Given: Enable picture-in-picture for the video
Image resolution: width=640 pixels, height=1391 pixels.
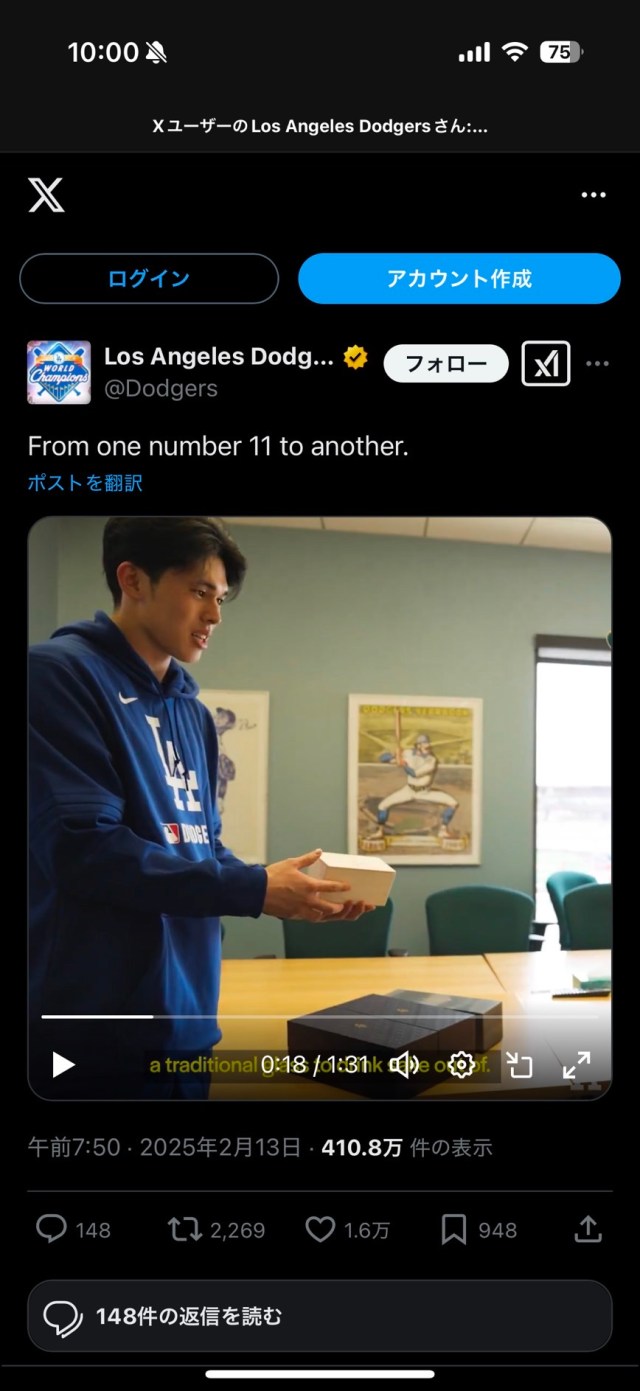Looking at the screenshot, I should 519,1065.
